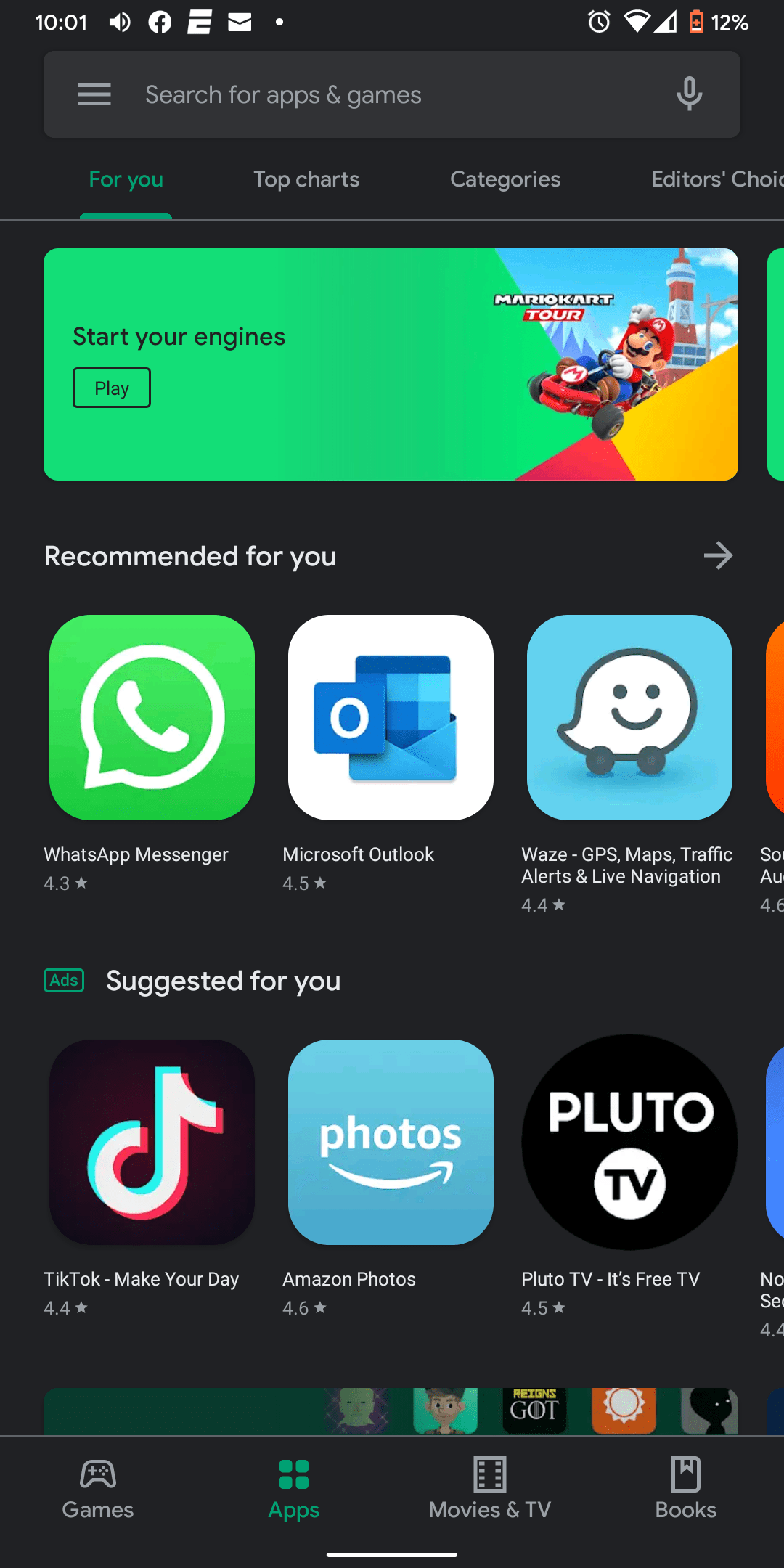Tap the Ads label badge
The height and width of the screenshot is (1568, 784).
(64, 980)
